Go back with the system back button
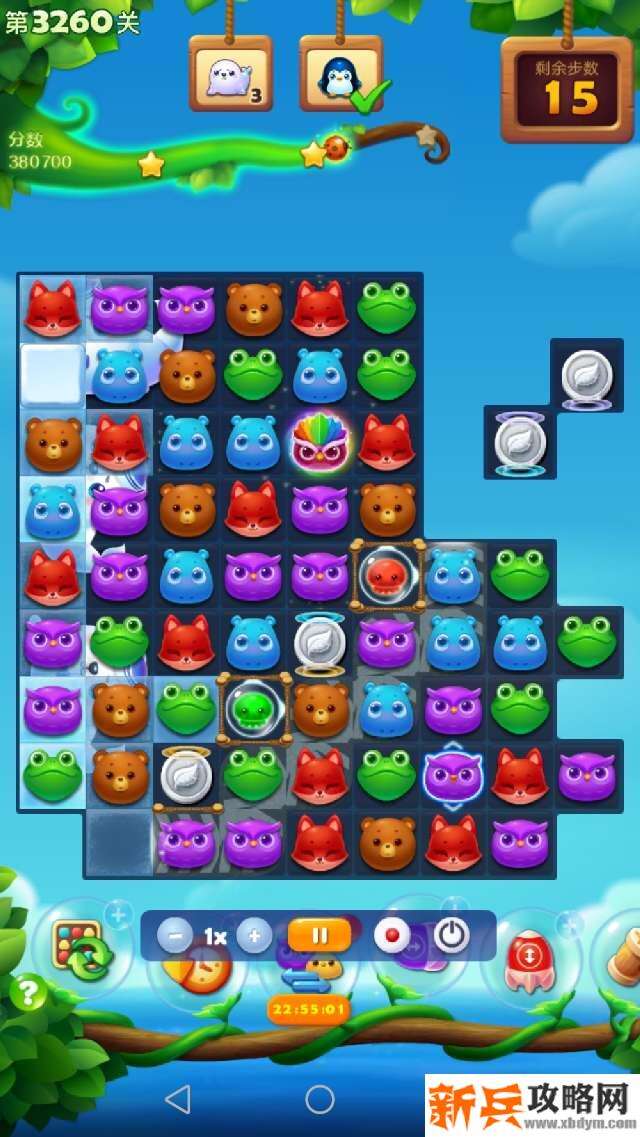Image resolution: width=640 pixels, height=1137 pixels. [177, 1100]
